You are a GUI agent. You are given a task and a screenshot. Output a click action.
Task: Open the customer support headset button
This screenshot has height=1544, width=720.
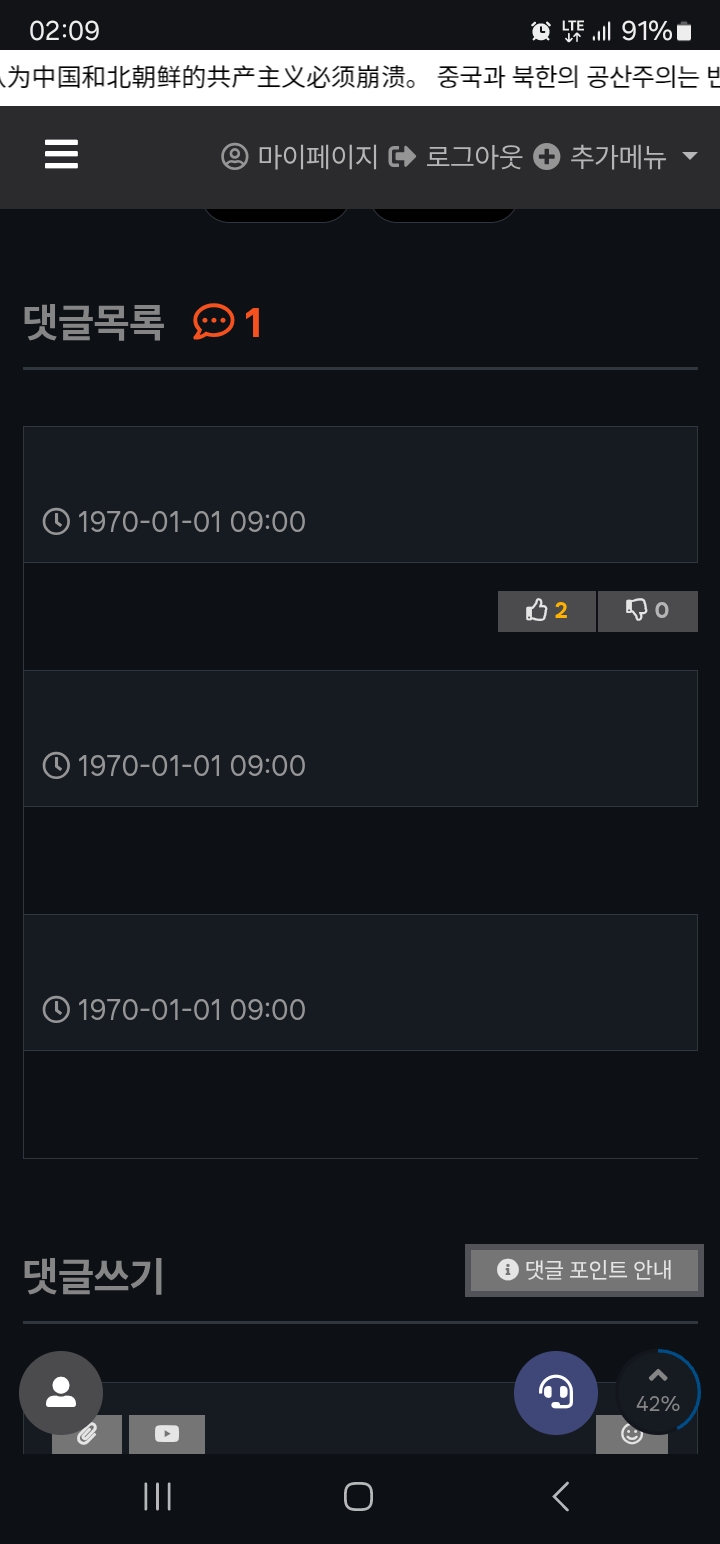556,1393
